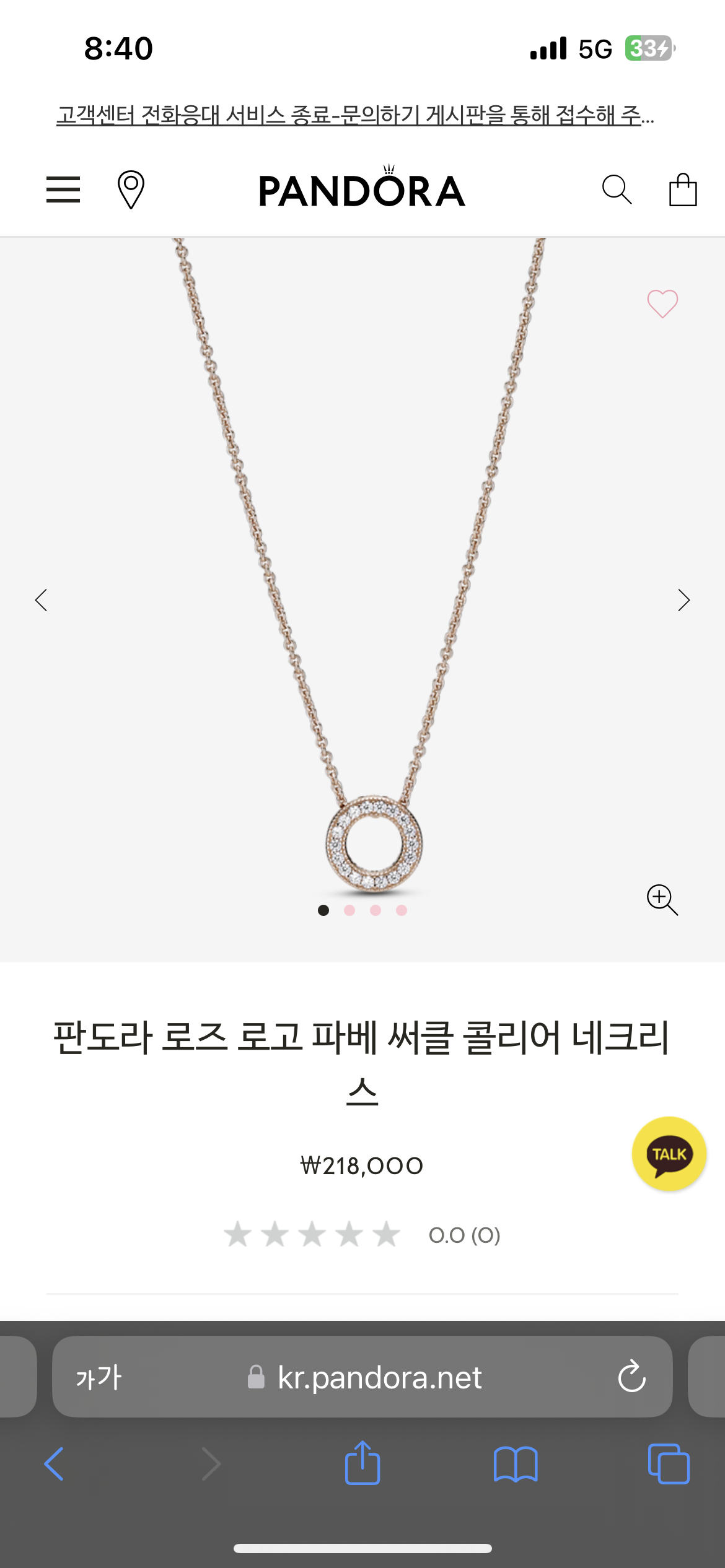The image size is (725, 1568).
Task: Open the text size 가가 menu
Action: click(x=99, y=1377)
